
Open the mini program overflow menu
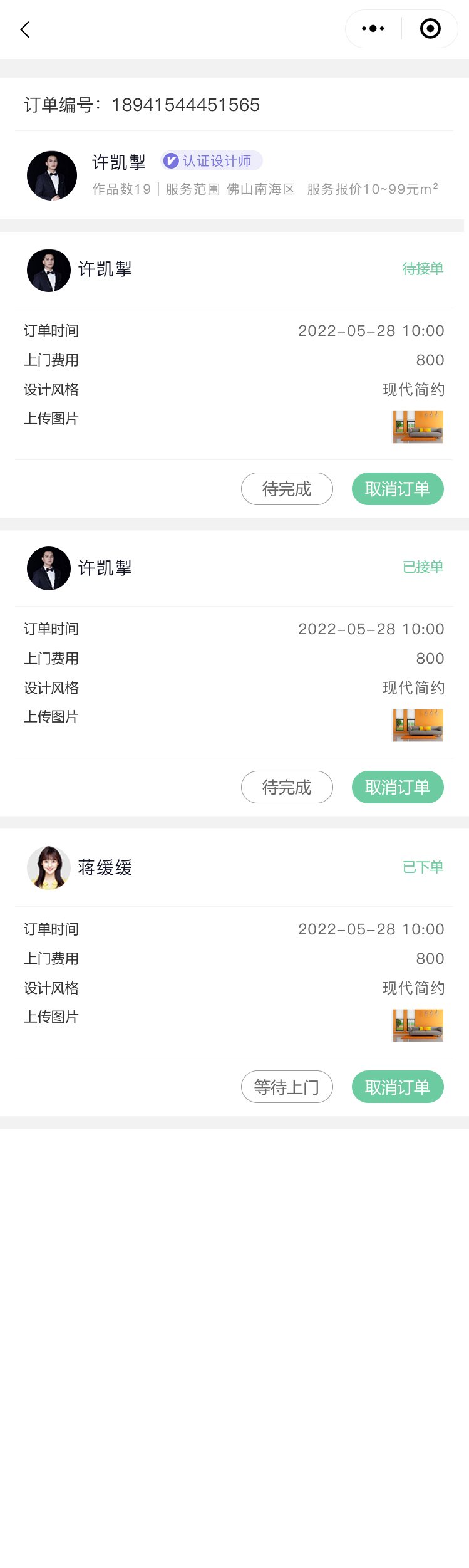pos(373,29)
